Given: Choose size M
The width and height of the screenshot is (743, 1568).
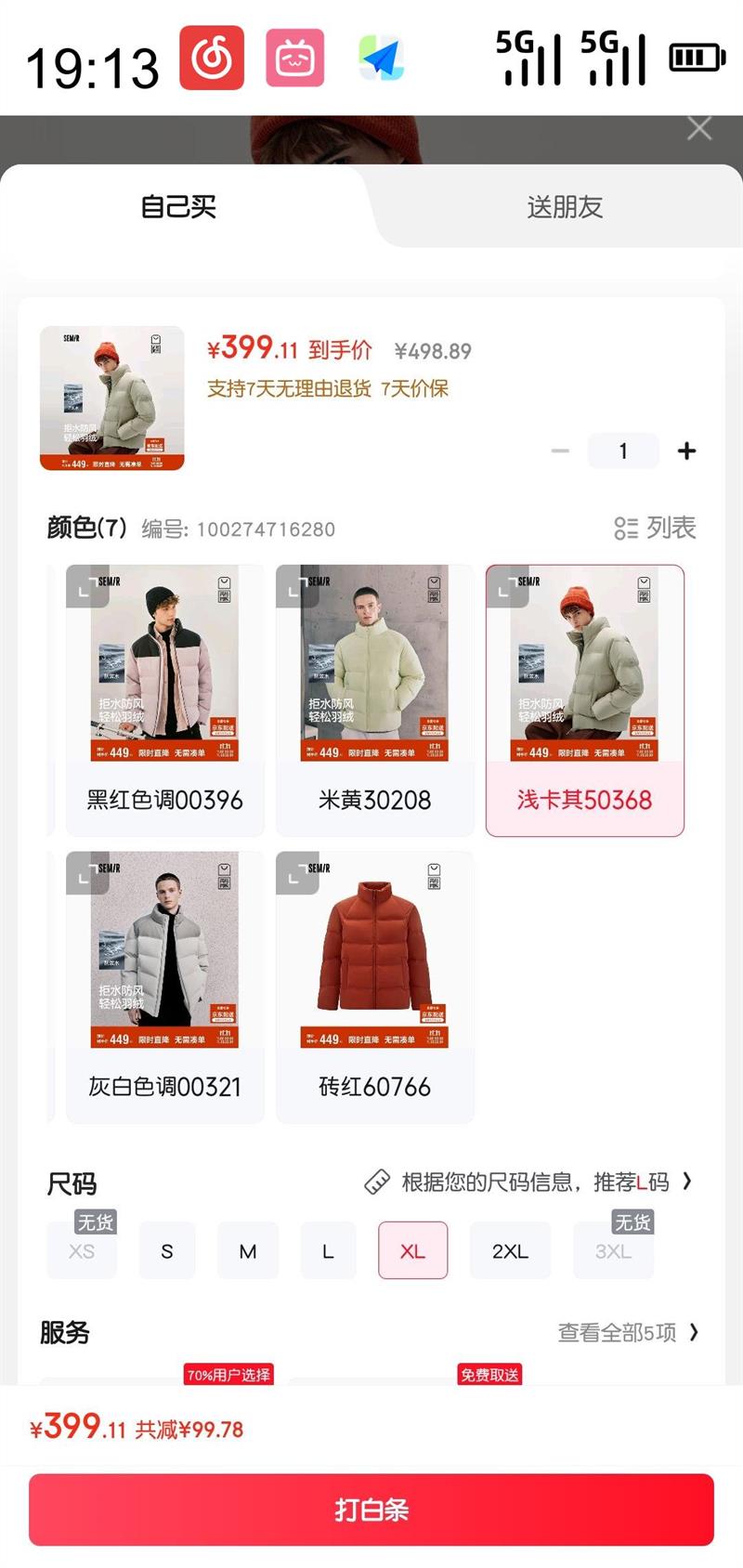Looking at the screenshot, I should [248, 1251].
